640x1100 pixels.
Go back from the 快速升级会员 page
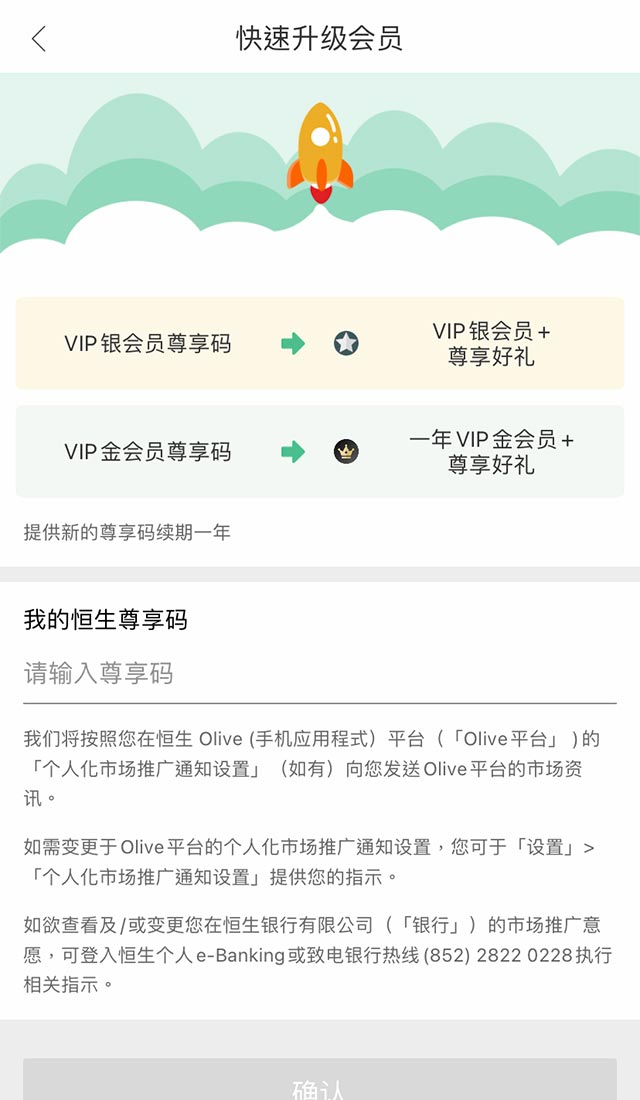click(39, 39)
